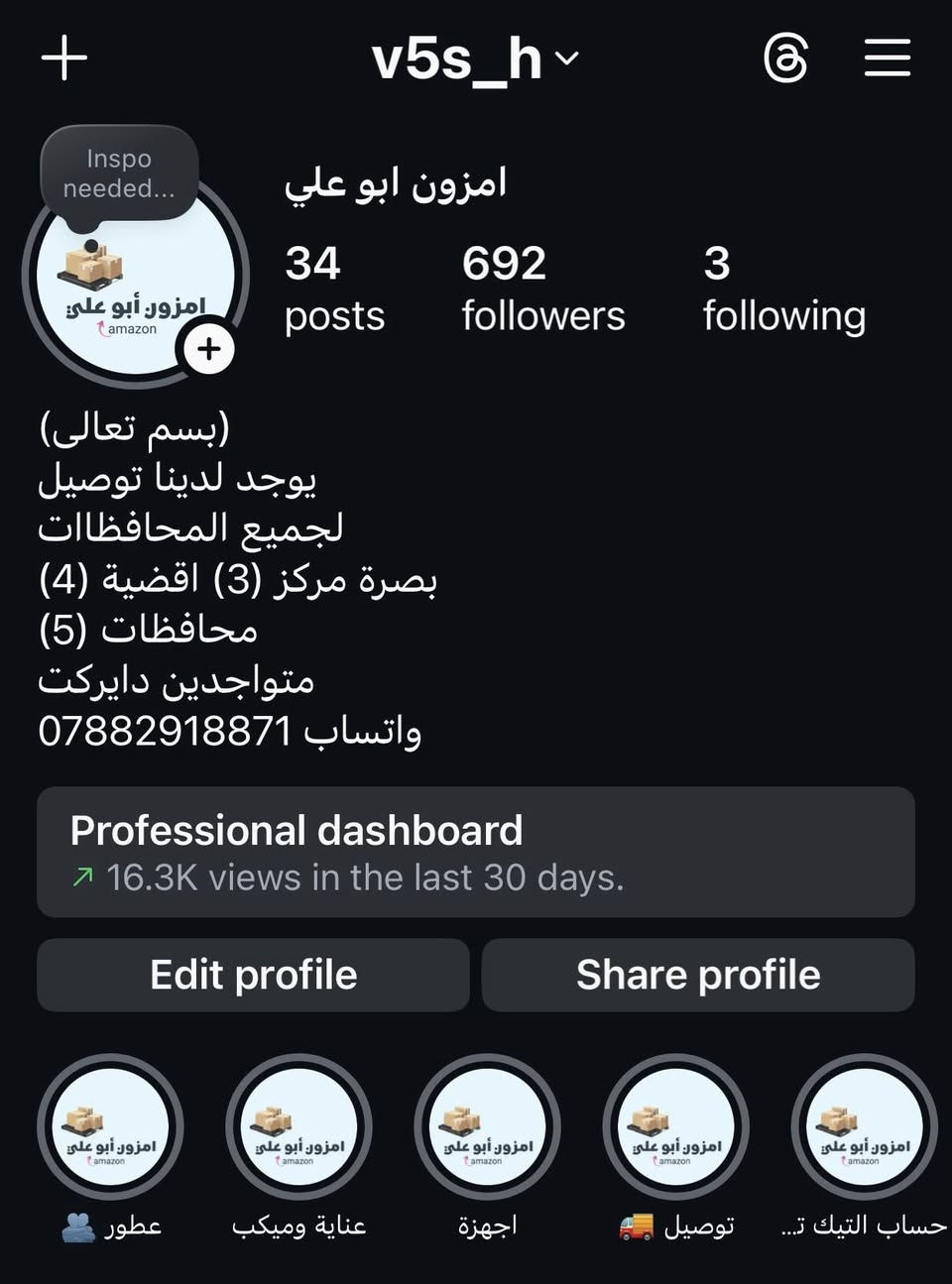Open the عناية وميكب story highlight

pos(298,1127)
